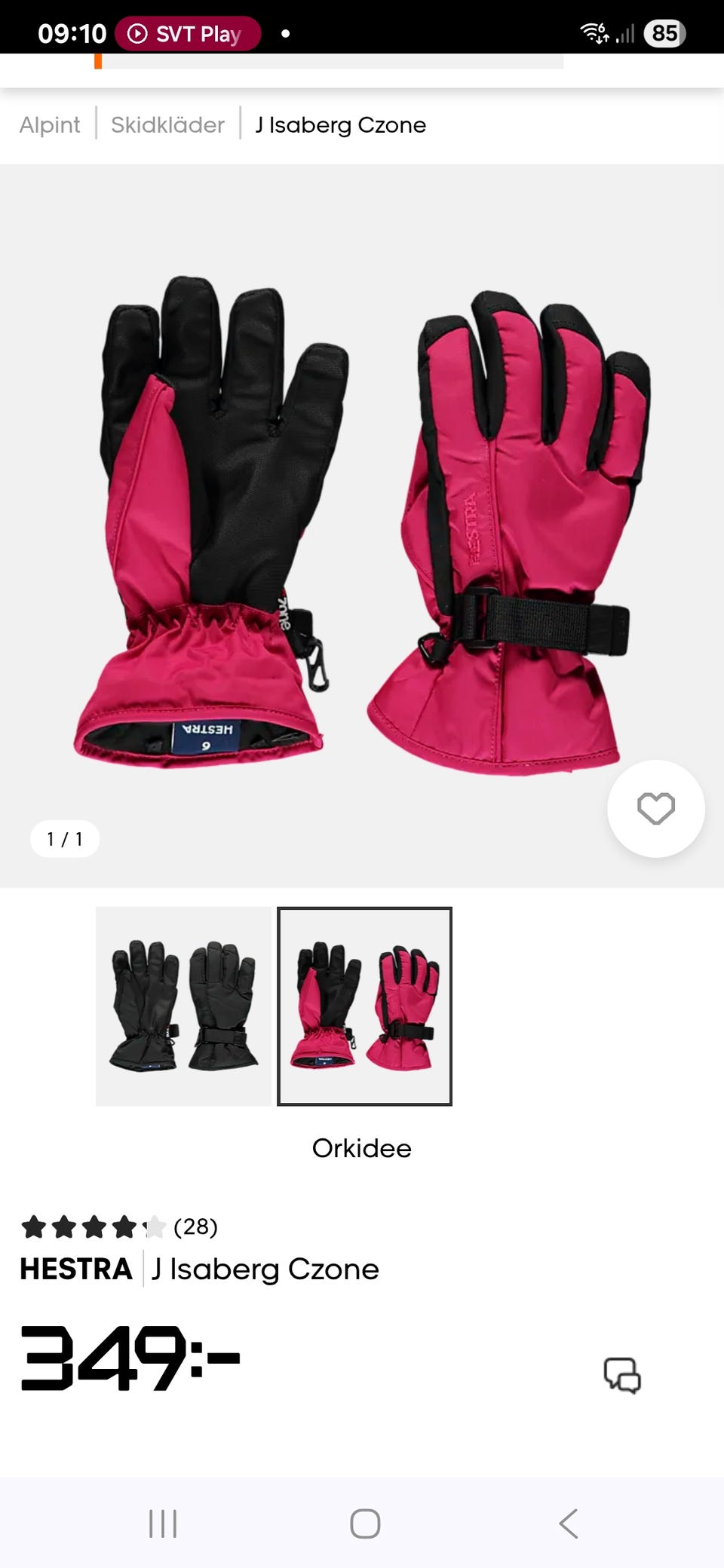Open the main pink gloves product image
Viewport: 724px width, 1568px height.
(362, 525)
